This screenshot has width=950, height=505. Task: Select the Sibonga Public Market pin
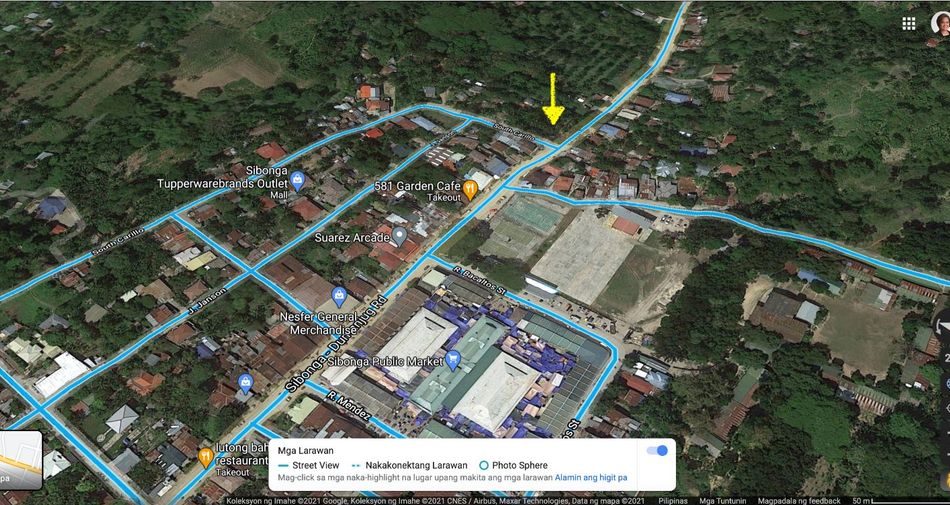tap(452, 363)
